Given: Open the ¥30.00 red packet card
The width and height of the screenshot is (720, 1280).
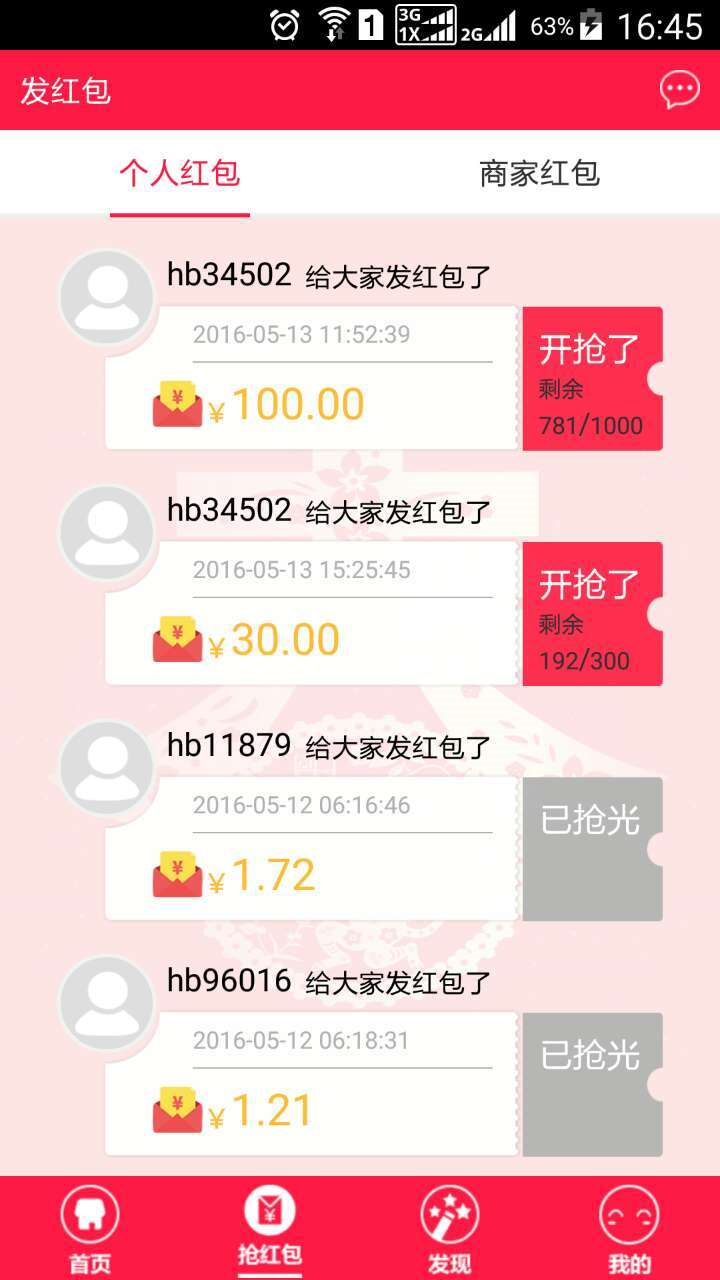Looking at the screenshot, I should [x=312, y=614].
